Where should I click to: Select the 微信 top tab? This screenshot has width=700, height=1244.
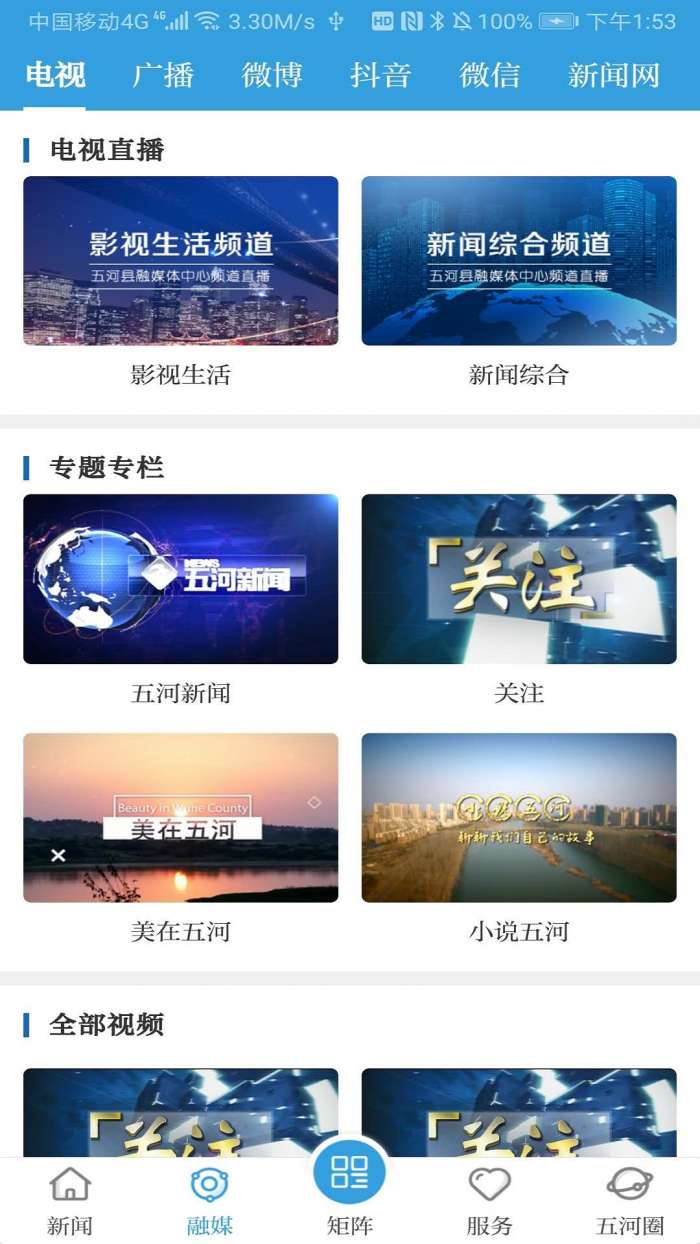click(490, 75)
